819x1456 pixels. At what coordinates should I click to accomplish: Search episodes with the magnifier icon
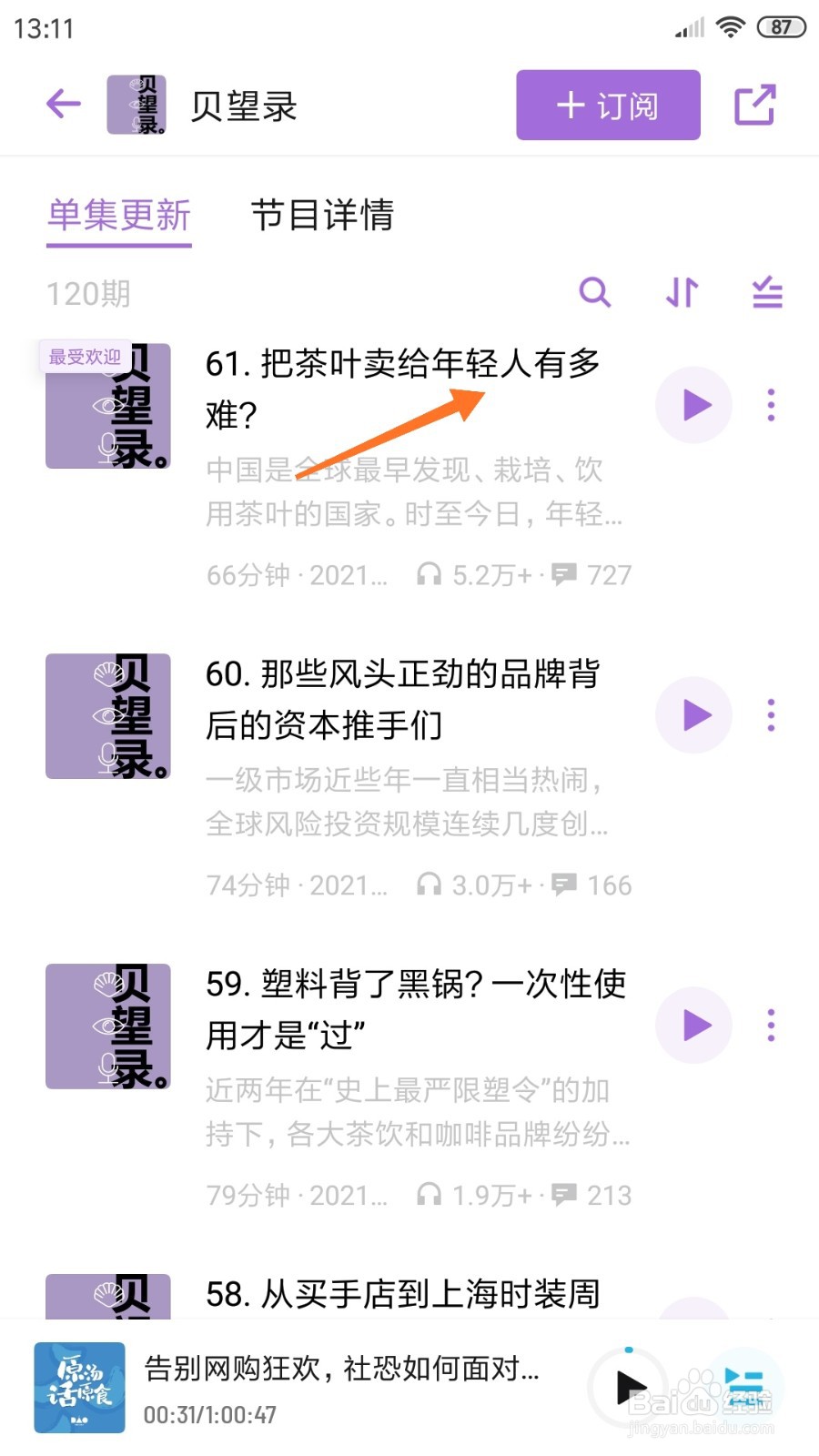595,293
